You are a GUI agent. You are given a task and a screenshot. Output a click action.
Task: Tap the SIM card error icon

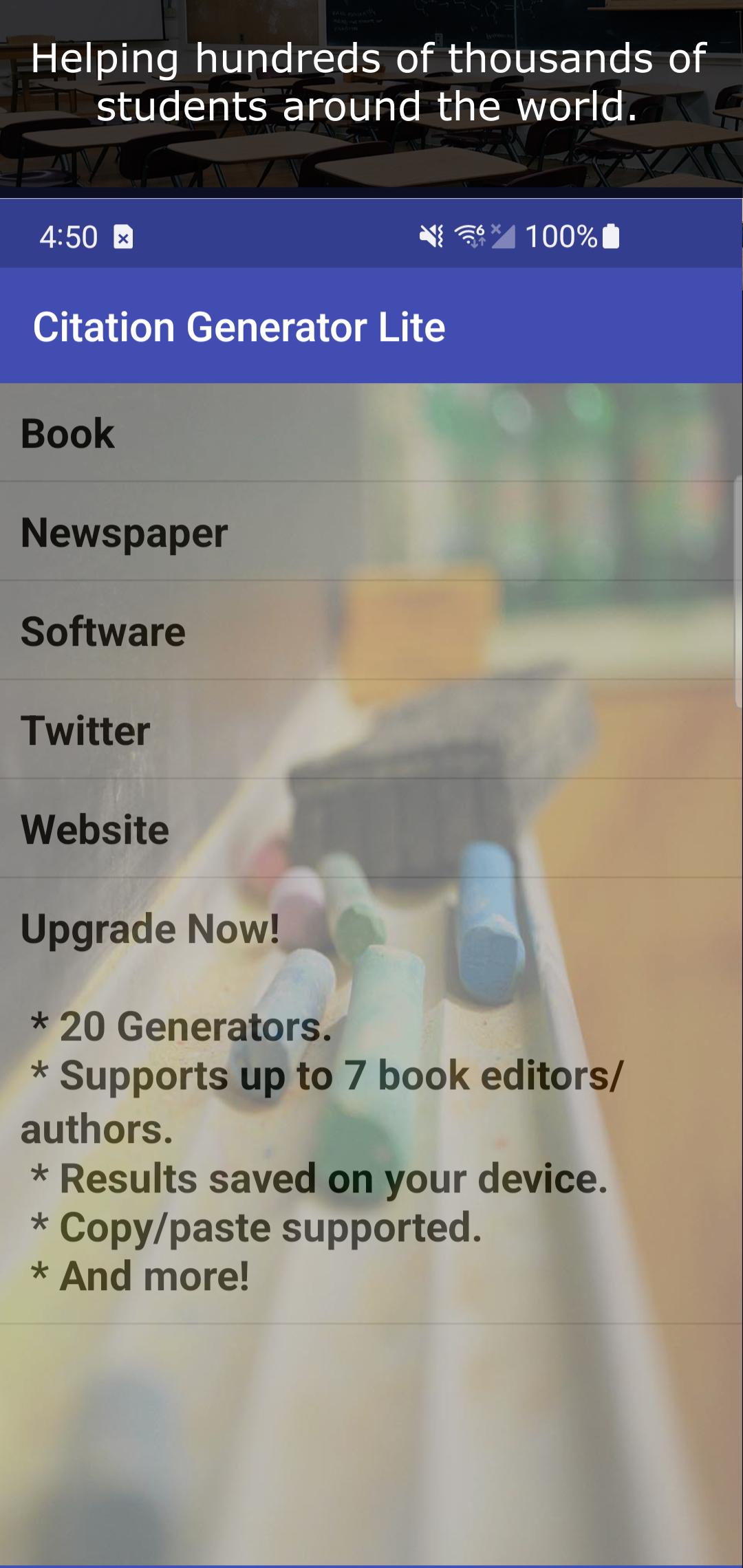(122, 239)
